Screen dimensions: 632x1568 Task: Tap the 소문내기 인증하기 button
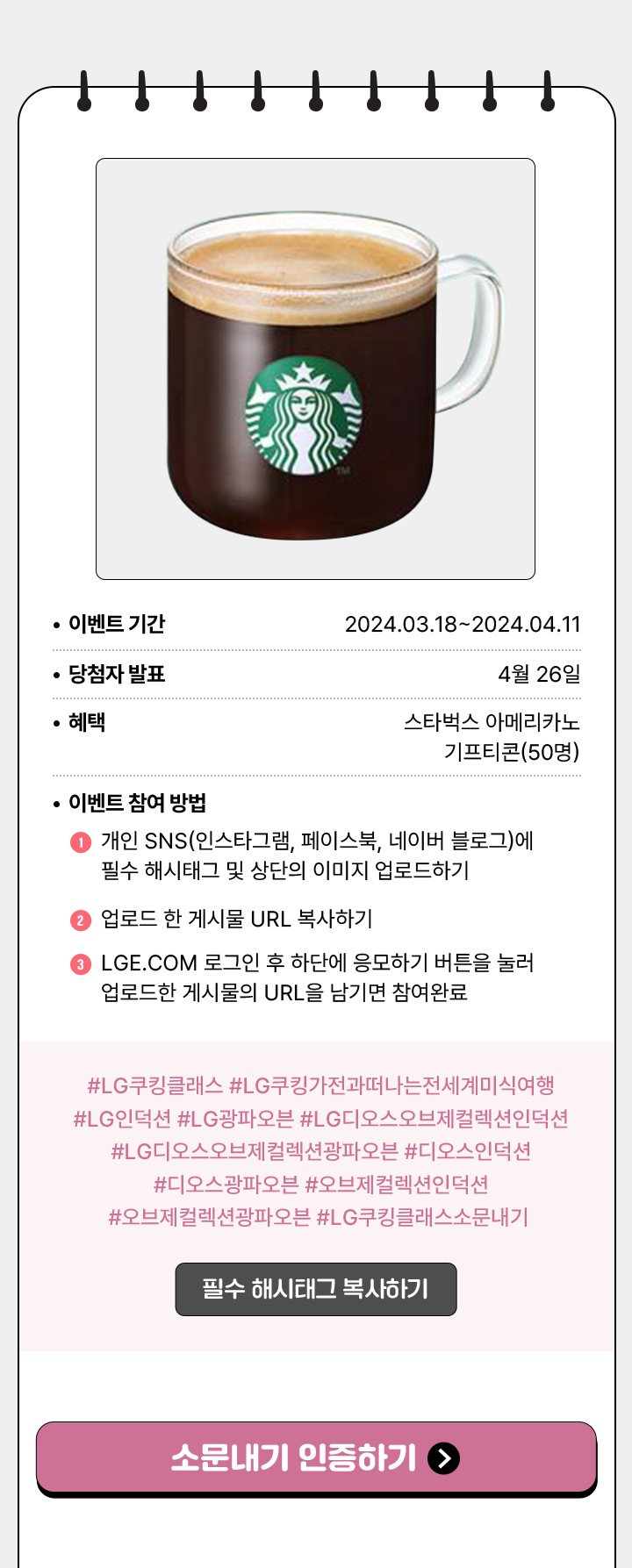tap(316, 1457)
